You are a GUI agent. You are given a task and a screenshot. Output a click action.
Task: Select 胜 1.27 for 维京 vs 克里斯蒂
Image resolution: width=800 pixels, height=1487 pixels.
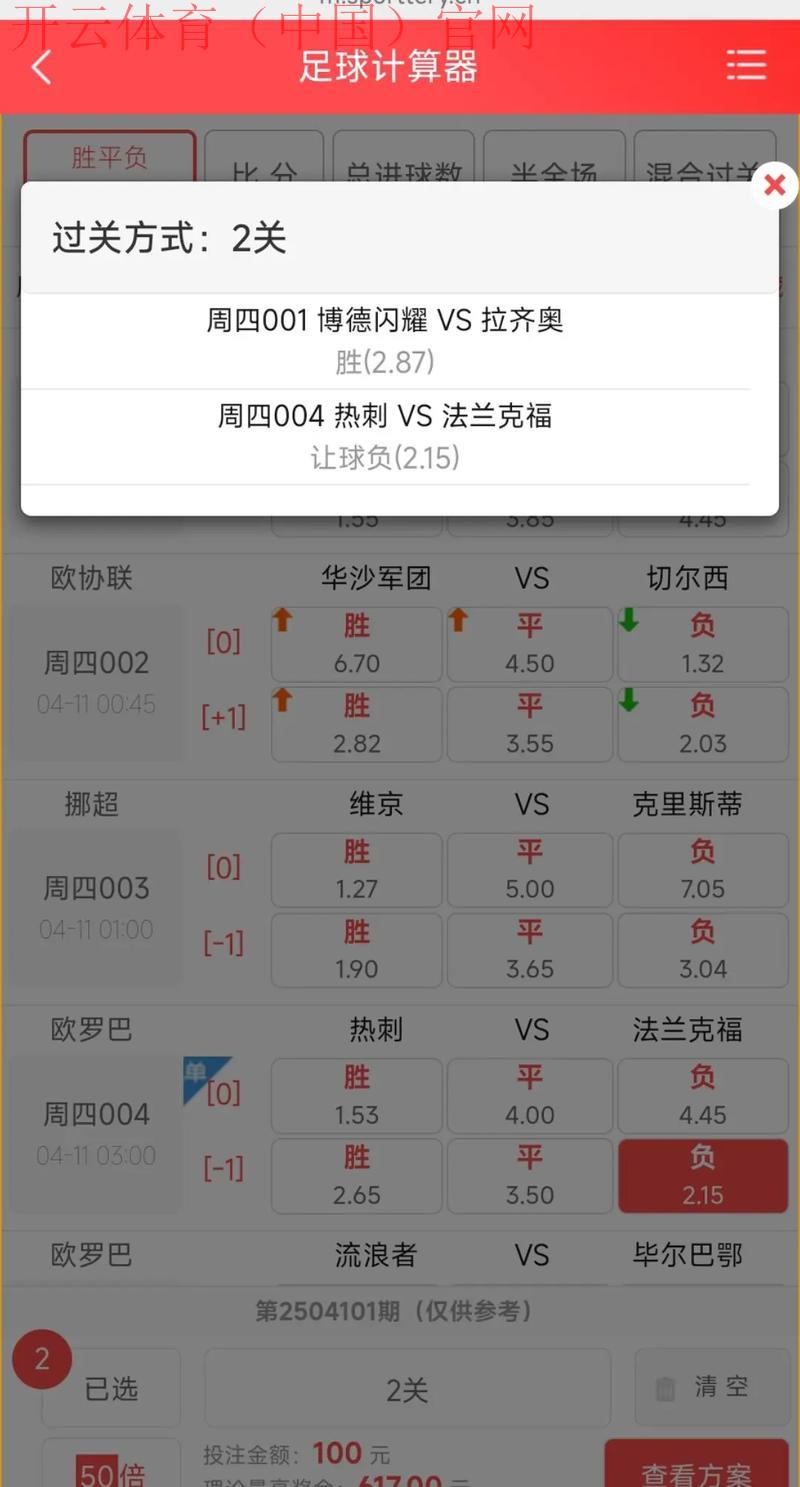pos(356,869)
